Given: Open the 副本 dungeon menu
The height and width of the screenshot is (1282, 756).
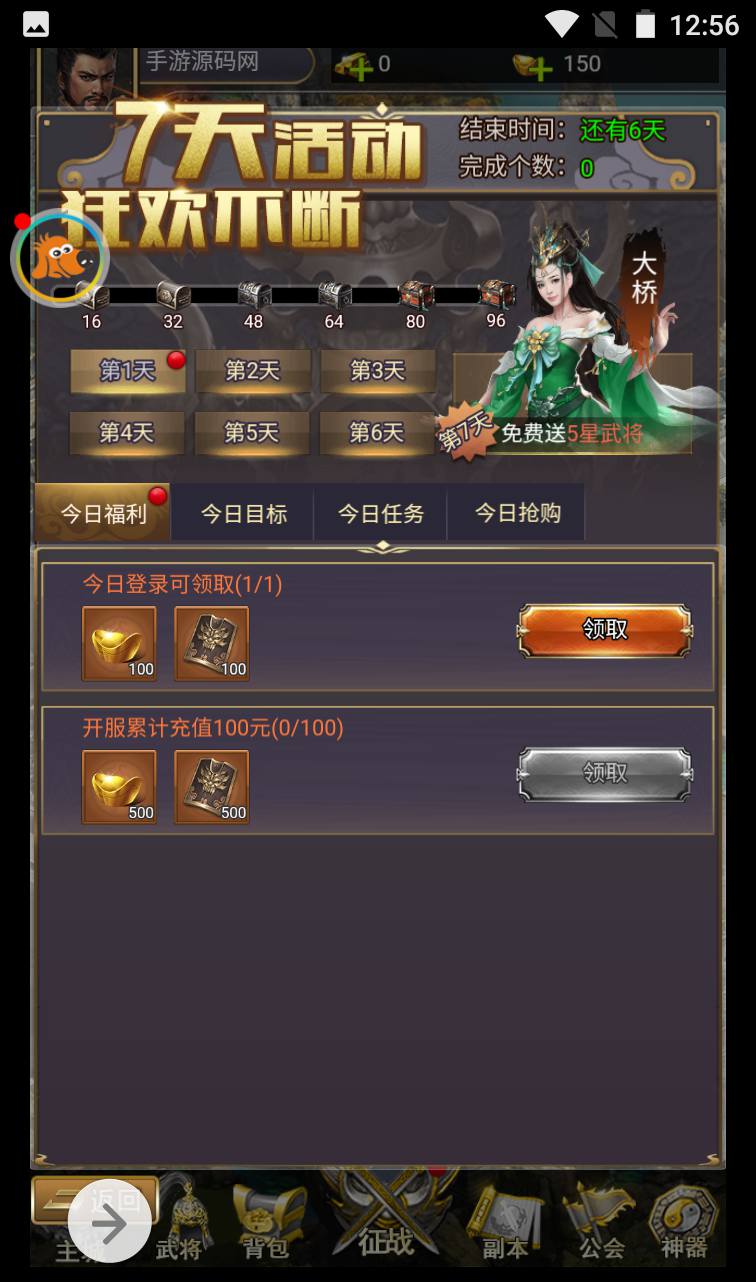Looking at the screenshot, I should (x=505, y=1223).
